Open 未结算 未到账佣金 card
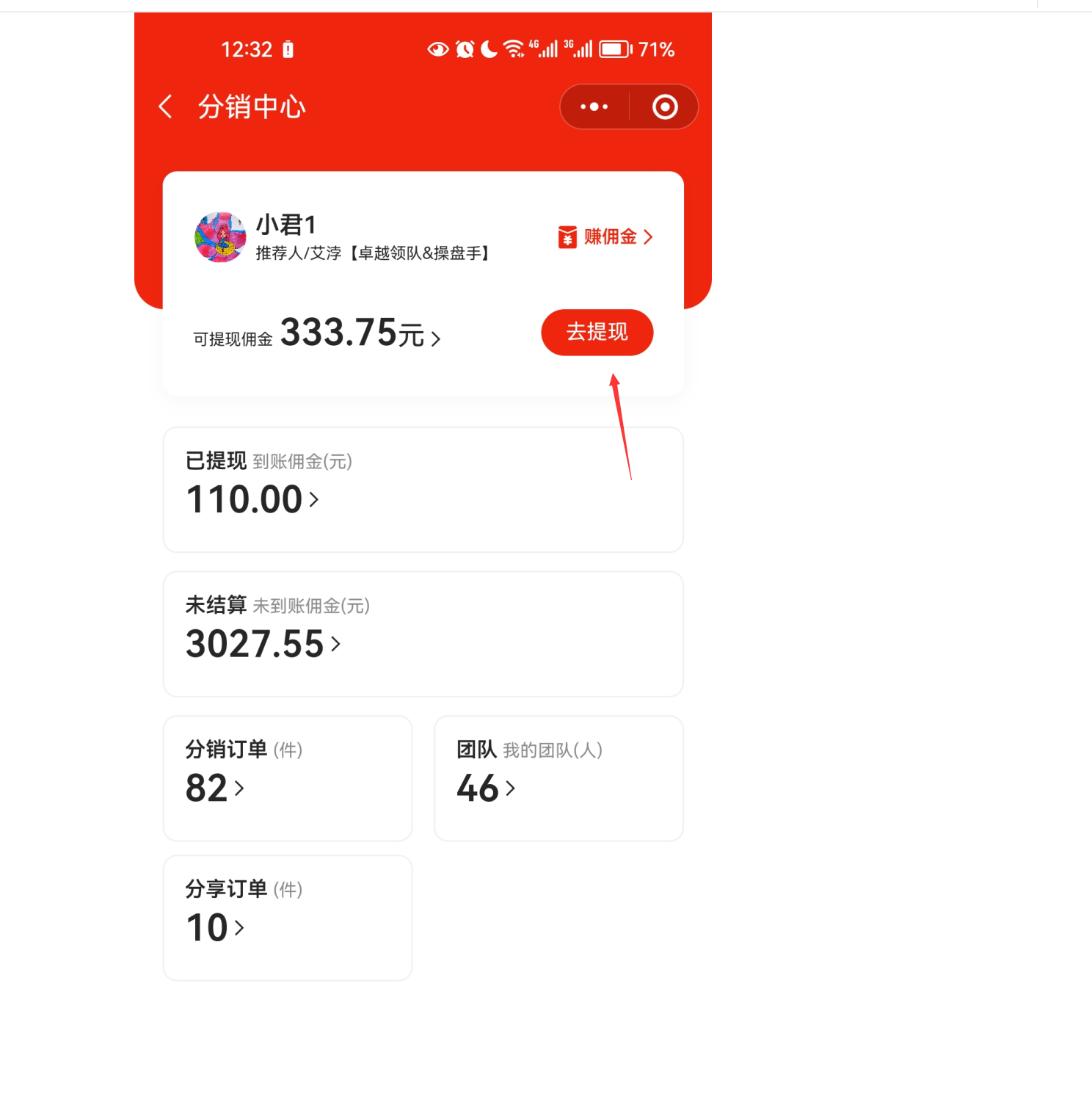 point(423,634)
